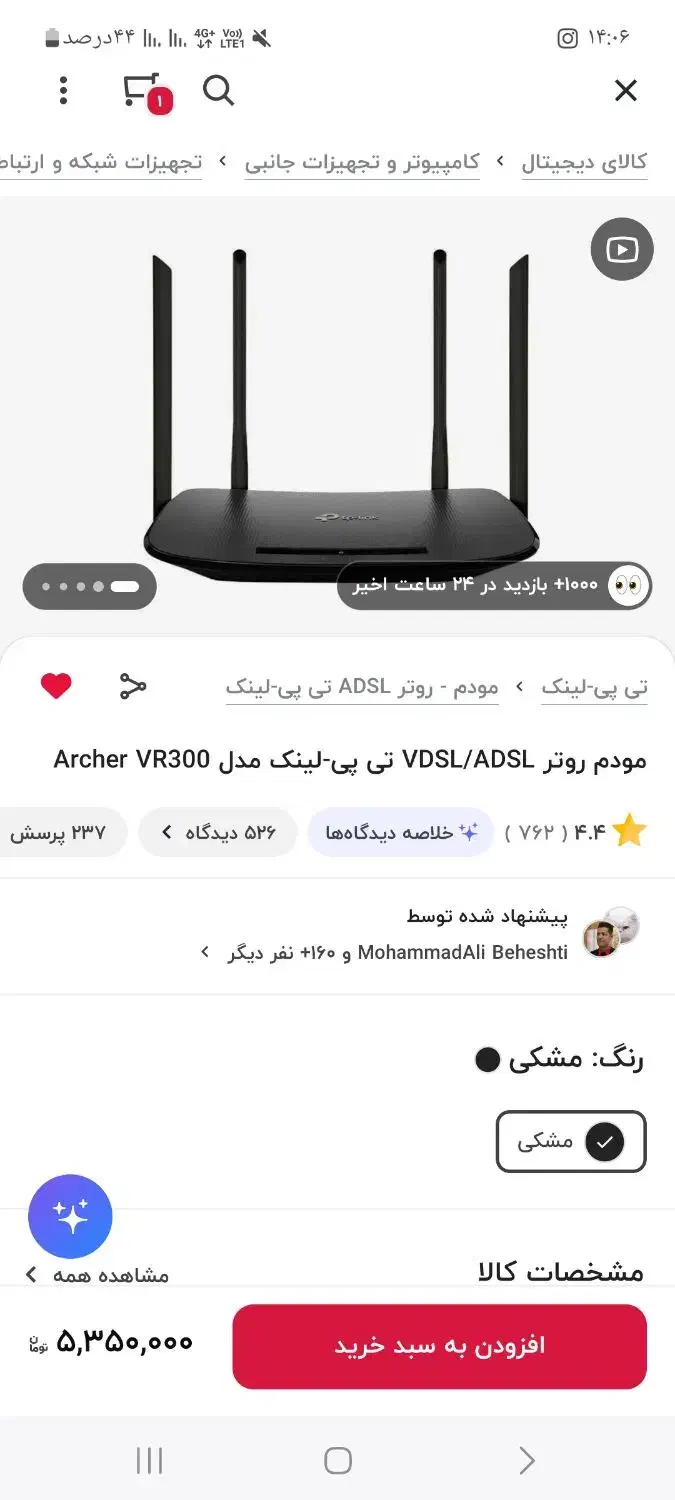Screen dimensions: 675x1500
Task: Tap مشاهده همه for specifications
Action: point(100,1275)
